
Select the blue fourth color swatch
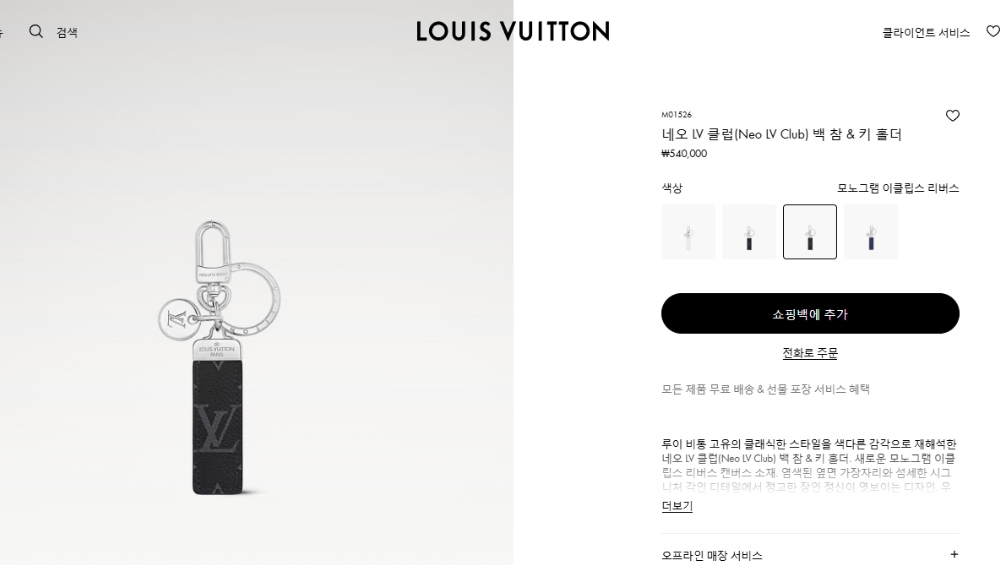point(870,232)
